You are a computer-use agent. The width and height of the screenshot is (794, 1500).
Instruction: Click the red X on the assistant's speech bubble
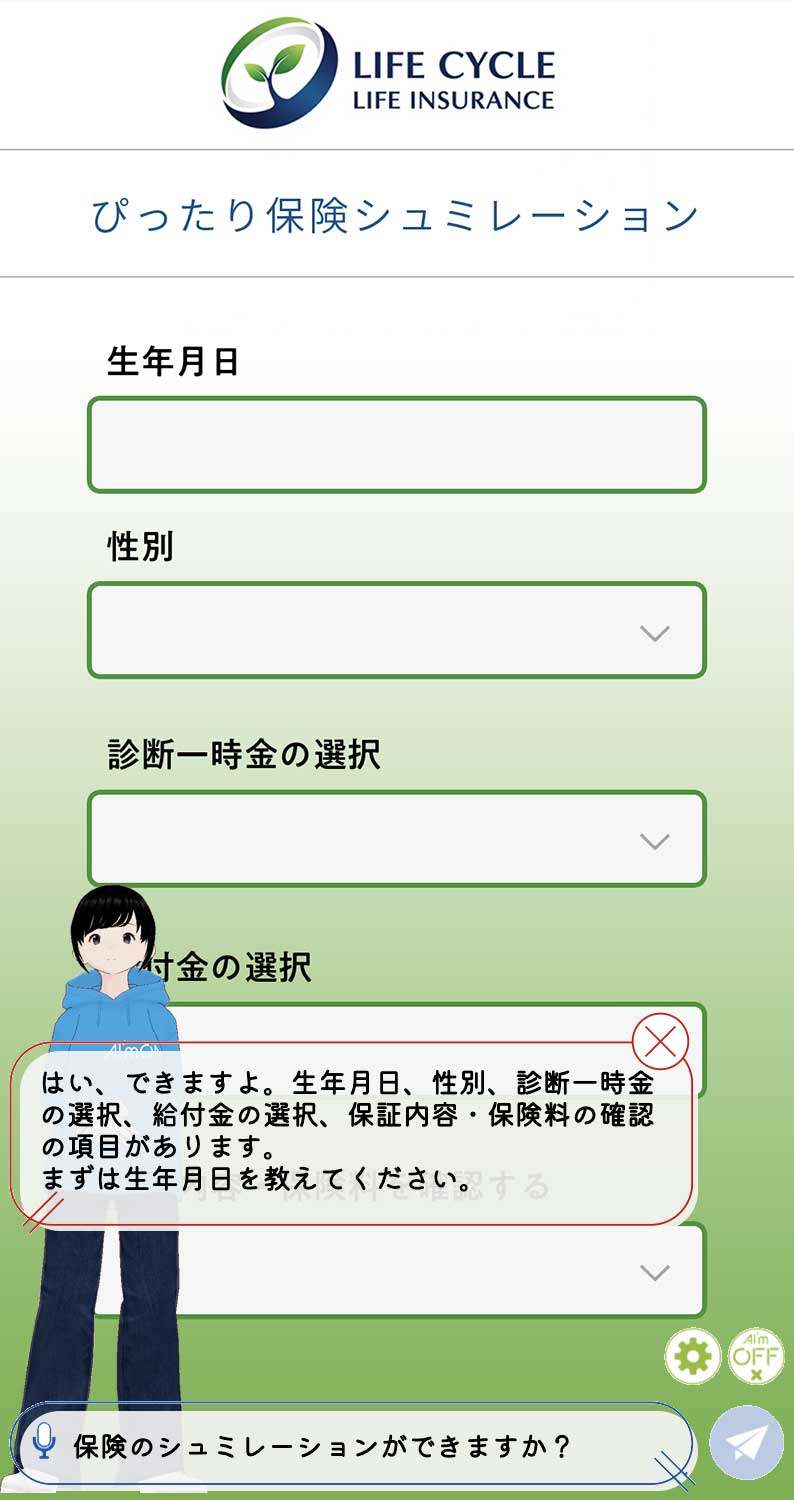click(660, 1041)
